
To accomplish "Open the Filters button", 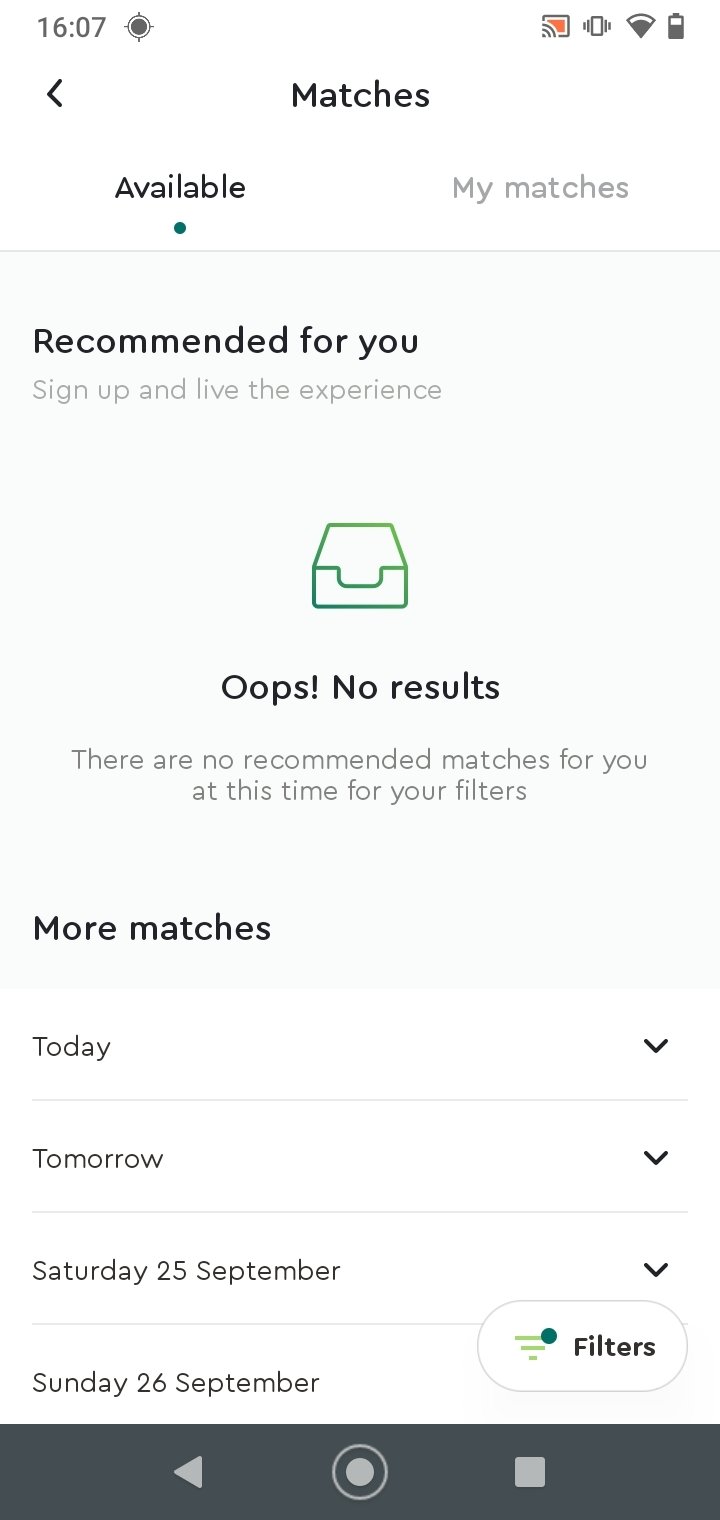I will 583,1346.
